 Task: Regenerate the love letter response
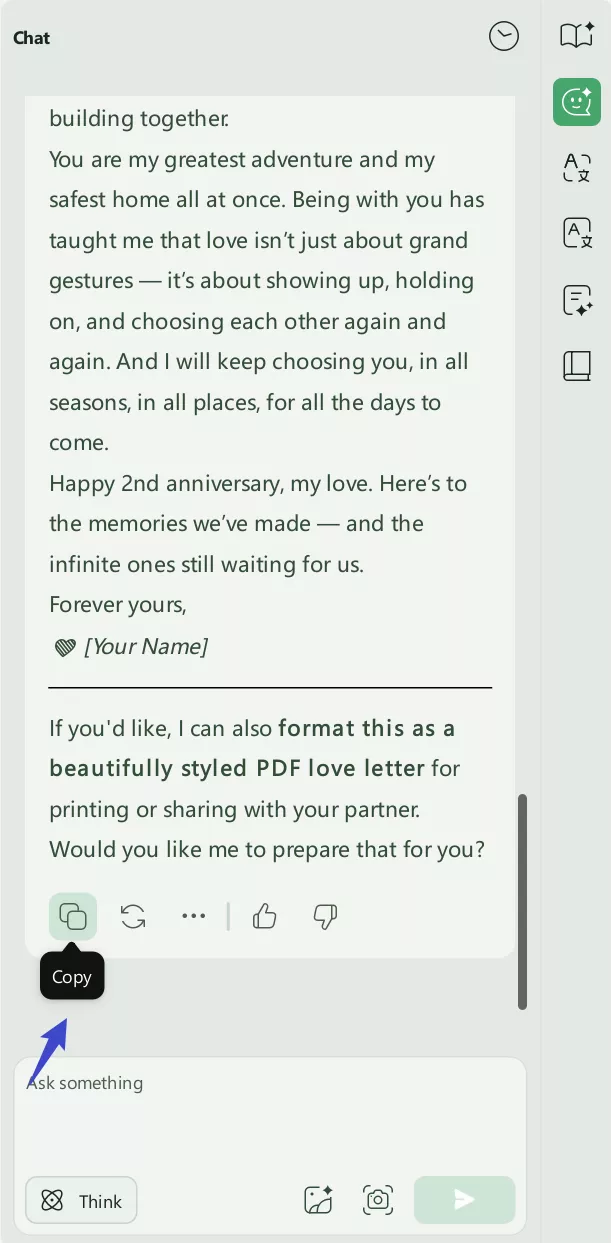click(133, 916)
